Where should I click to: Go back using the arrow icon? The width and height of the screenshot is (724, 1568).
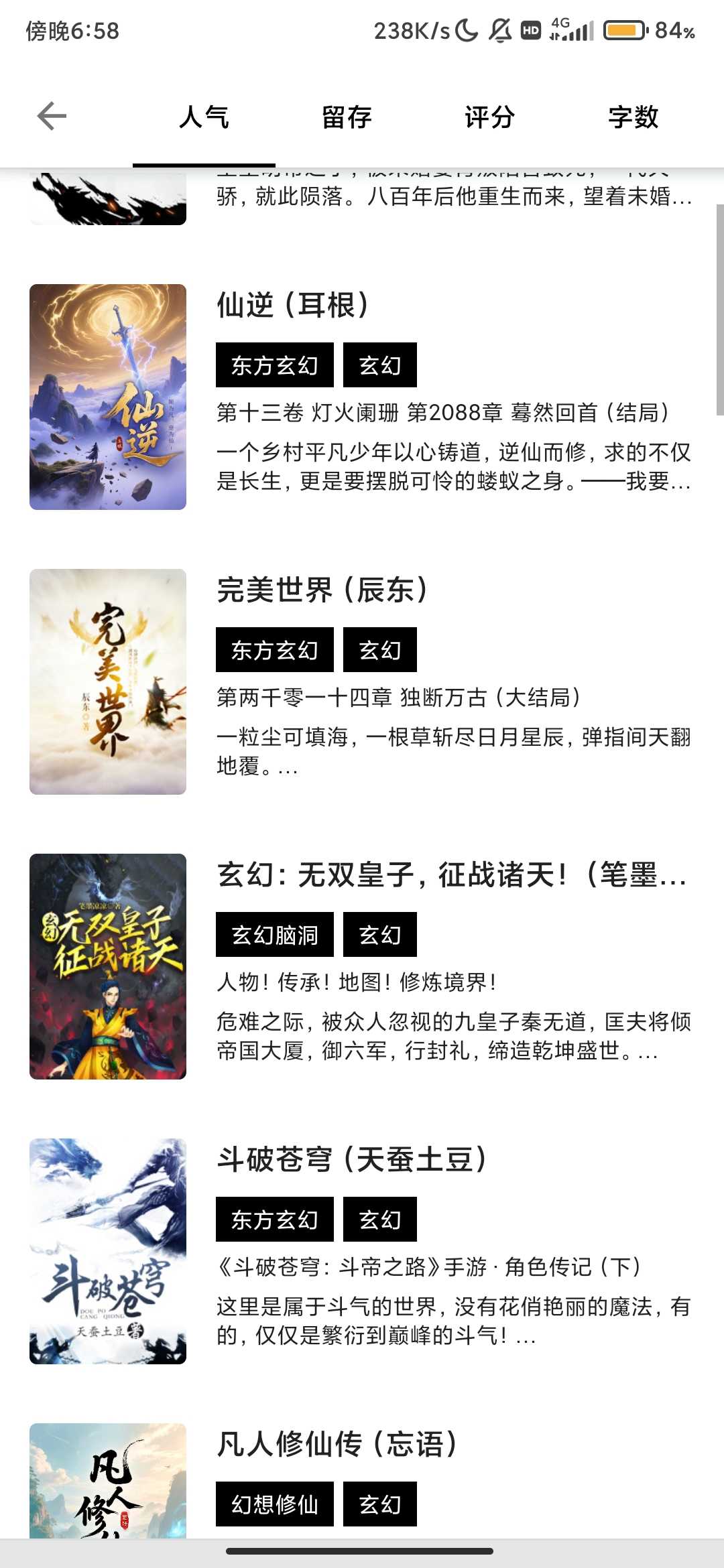point(52,116)
